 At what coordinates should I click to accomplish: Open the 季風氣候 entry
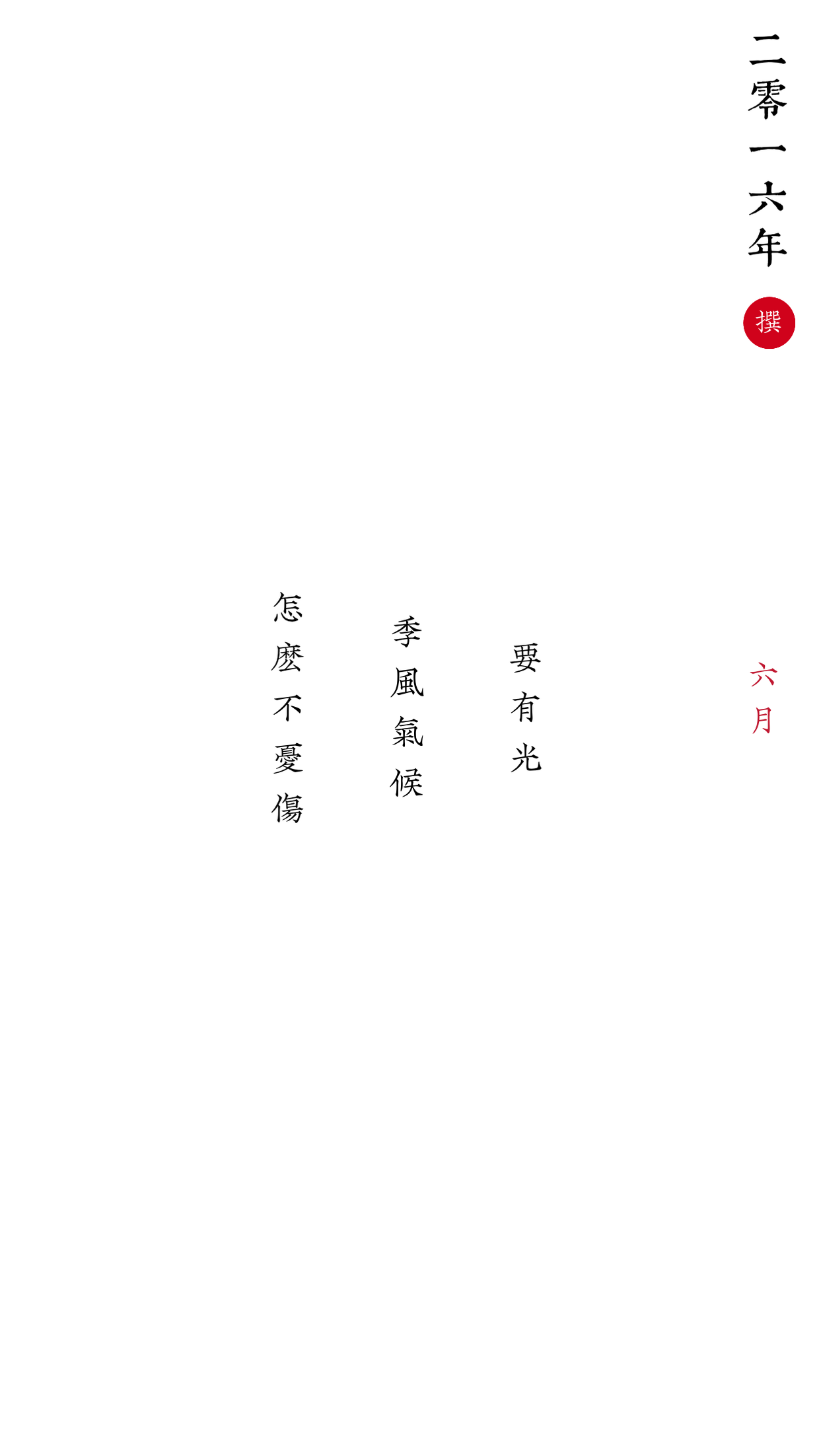pyautogui.click(x=407, y=708)
